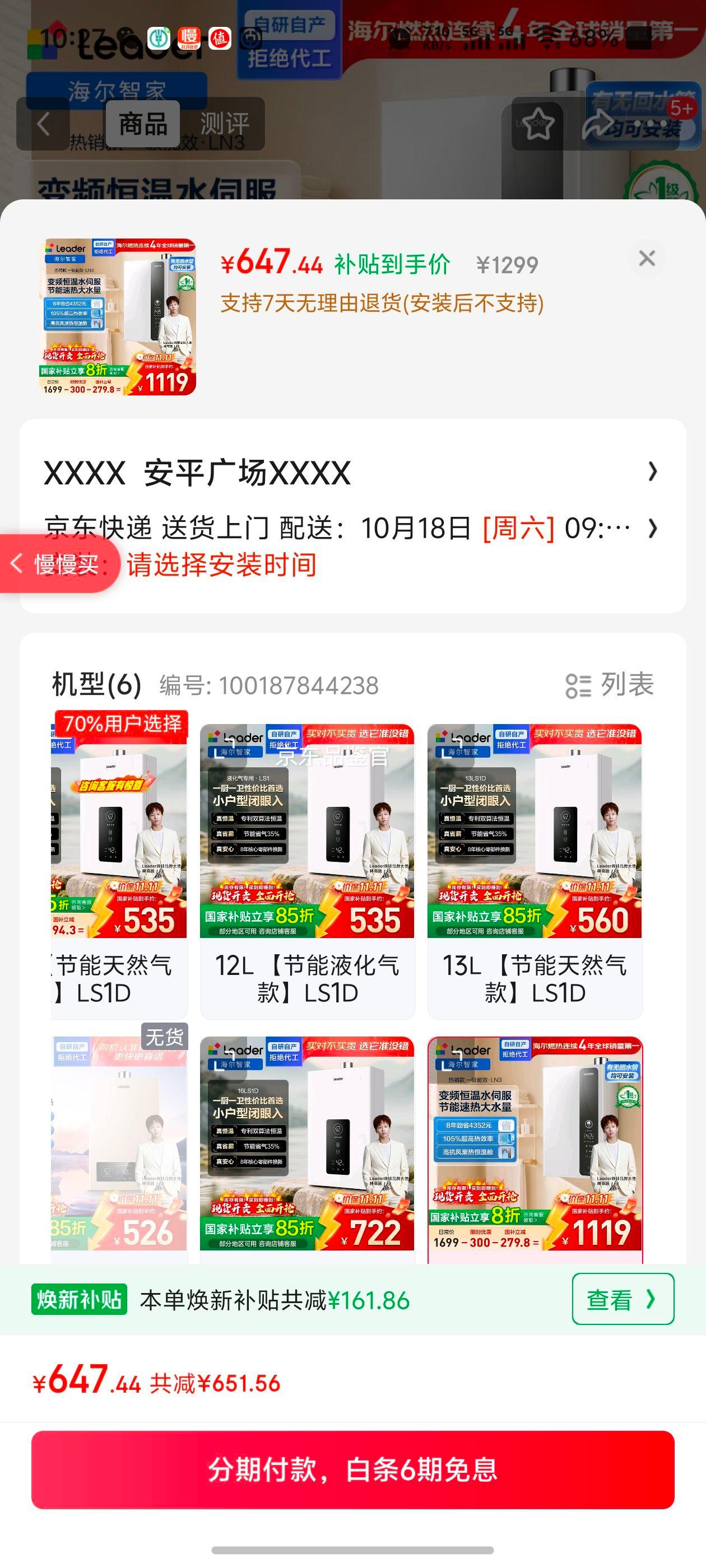The height and width of the screenshot is (1568, 706).
Task: Tap the 值 overlay icon in the status bar
Action: [221, 37]
